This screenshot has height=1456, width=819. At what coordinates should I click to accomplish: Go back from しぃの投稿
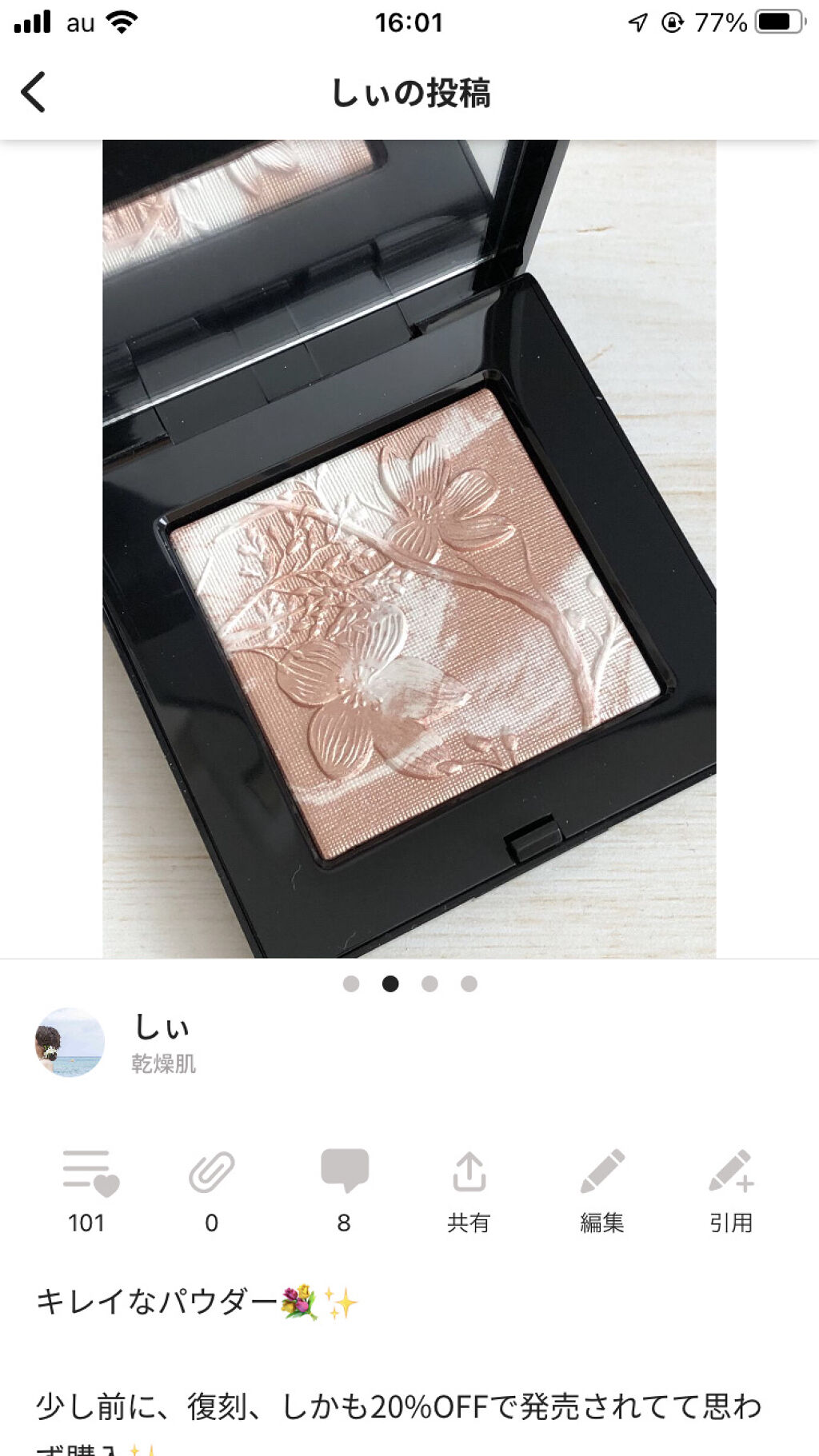(34, 92)
